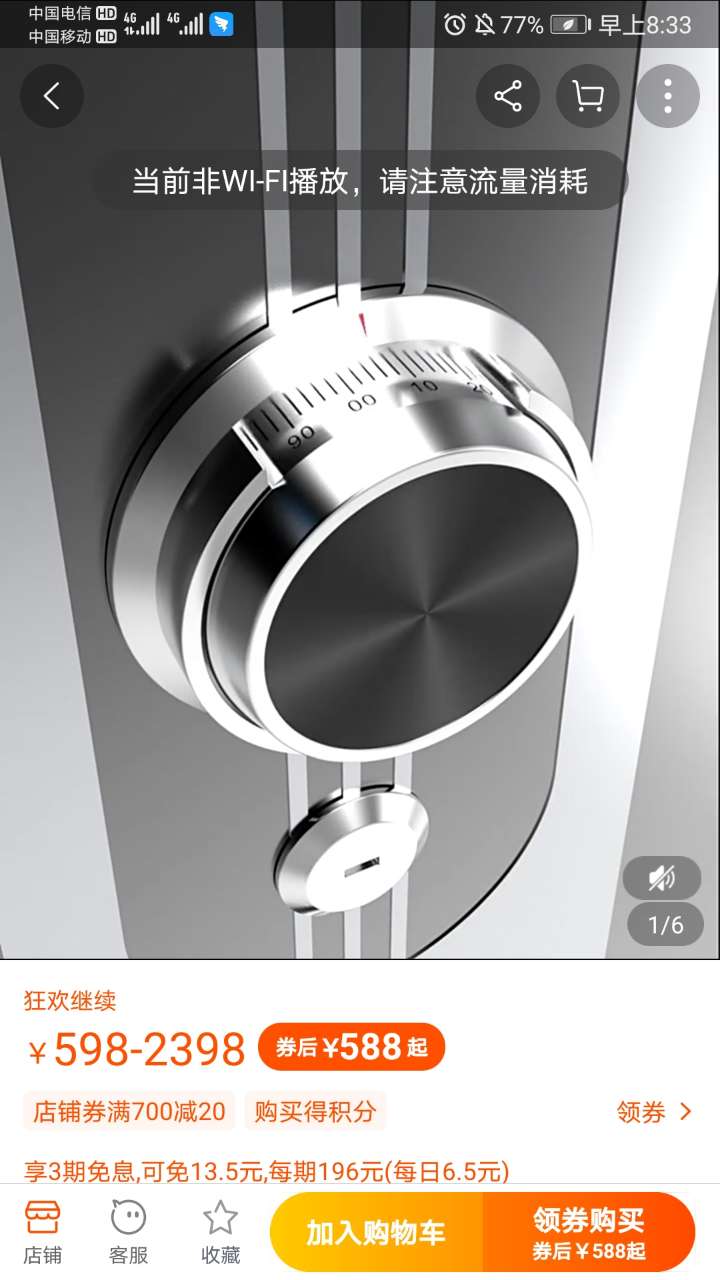Screen dimensions: 720x1280
Task: Open the shopping cart icon
Action: [x=588, y=96]
